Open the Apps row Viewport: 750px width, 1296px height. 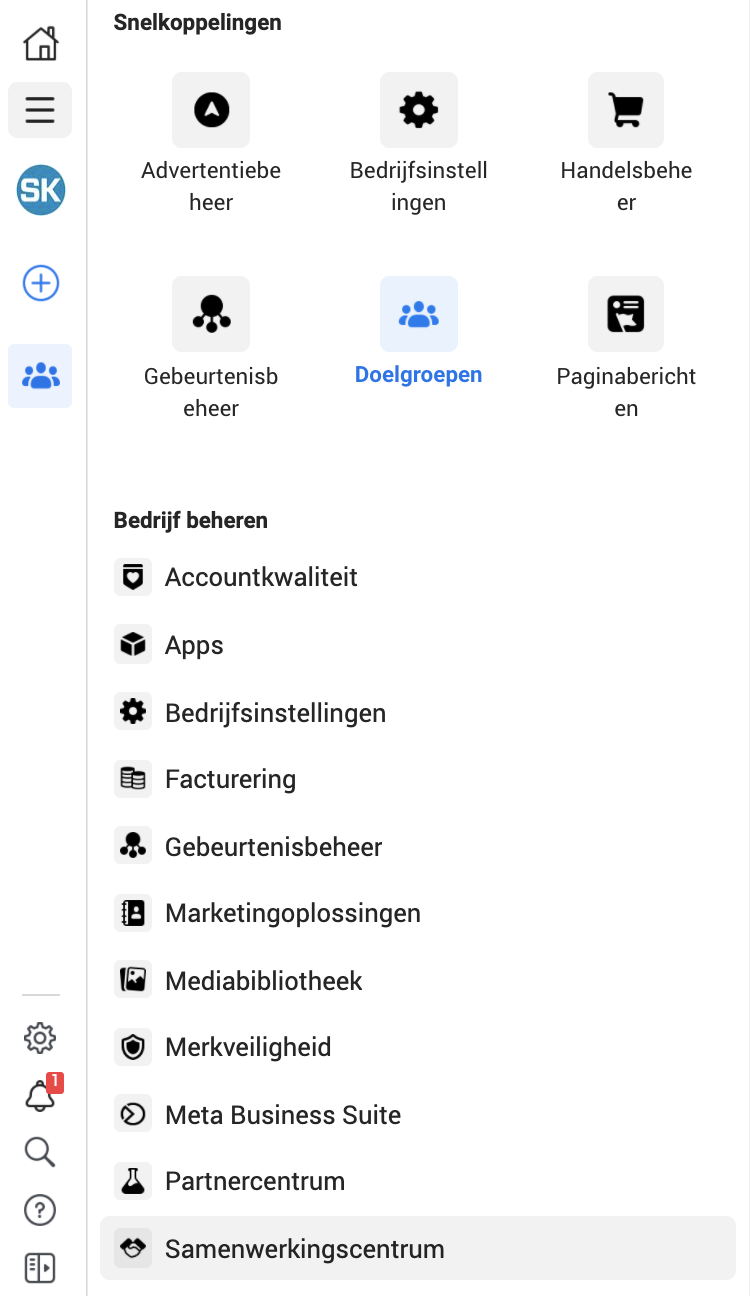pyautogui.click(x=194, y=645)
